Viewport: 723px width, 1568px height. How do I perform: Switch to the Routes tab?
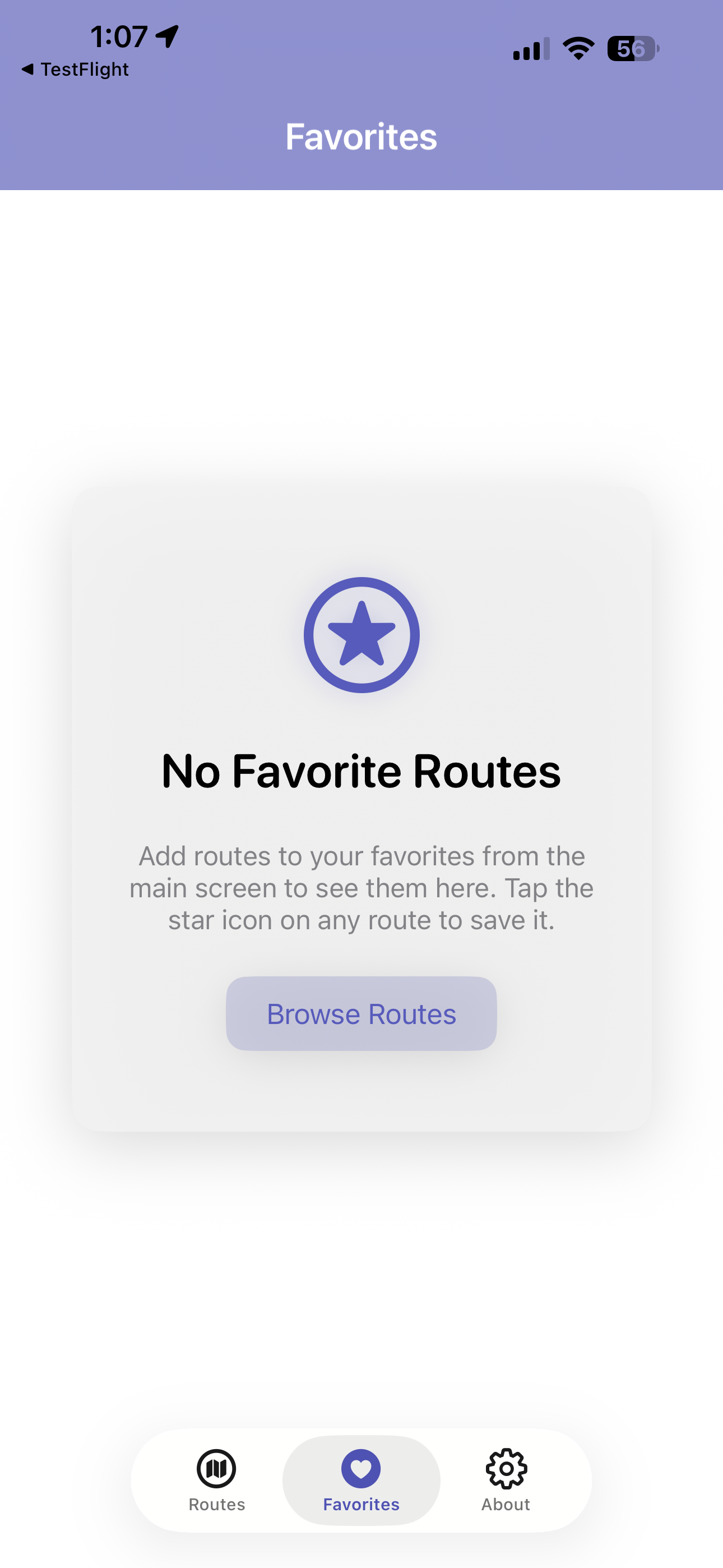(217, 1480)
